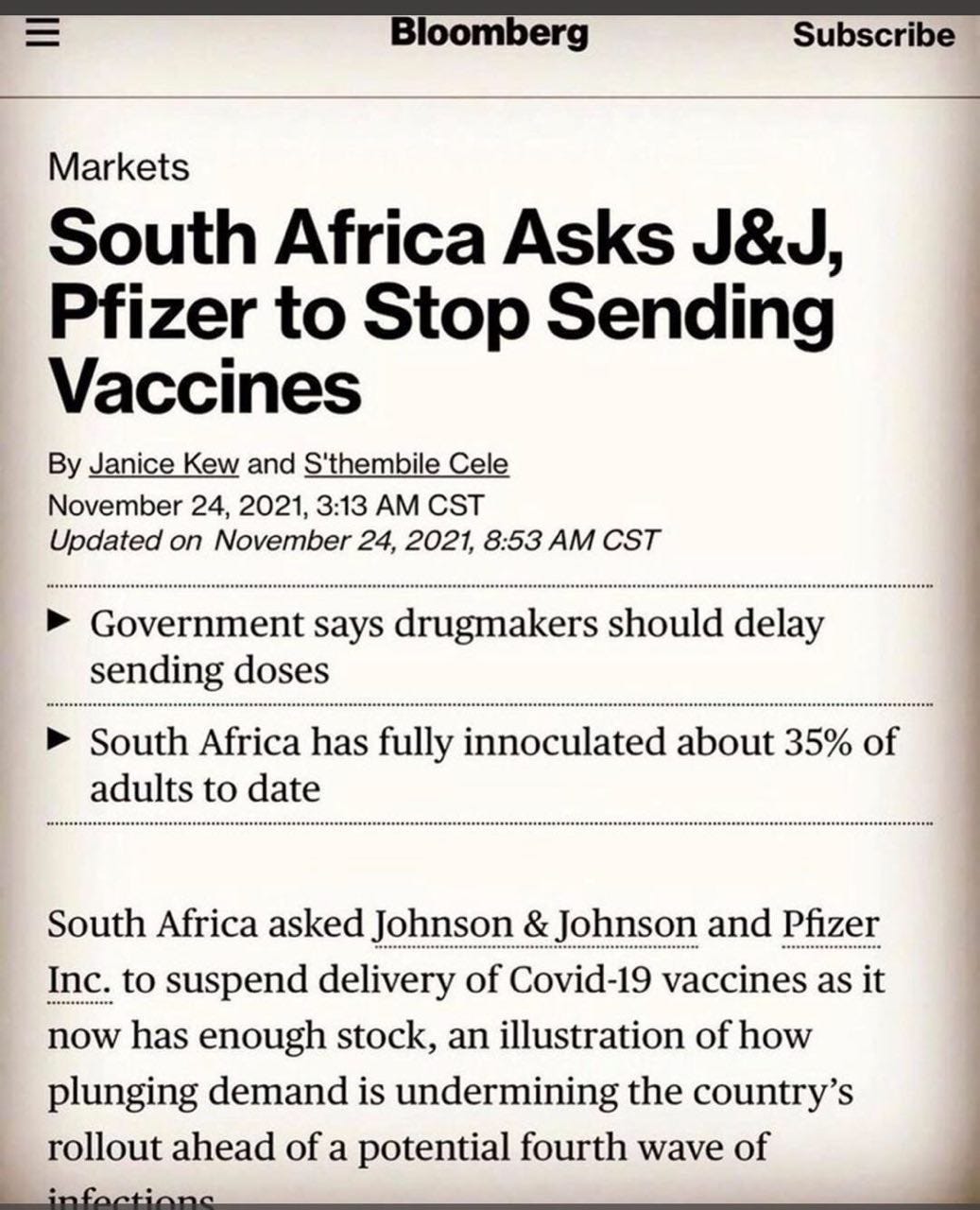
Task: Open the Pfizer Inc. link
Action: 831,924
